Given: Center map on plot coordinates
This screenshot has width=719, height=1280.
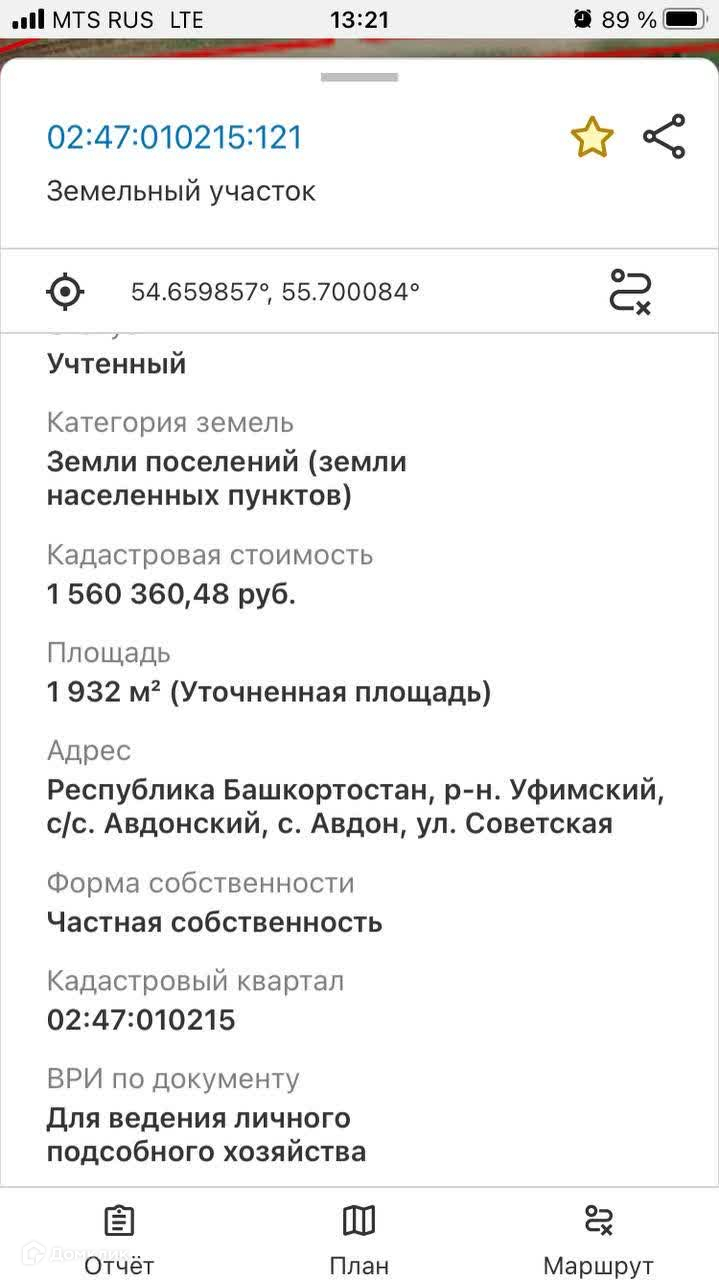Looking at the screenshot, I should (x=66, y=292).
